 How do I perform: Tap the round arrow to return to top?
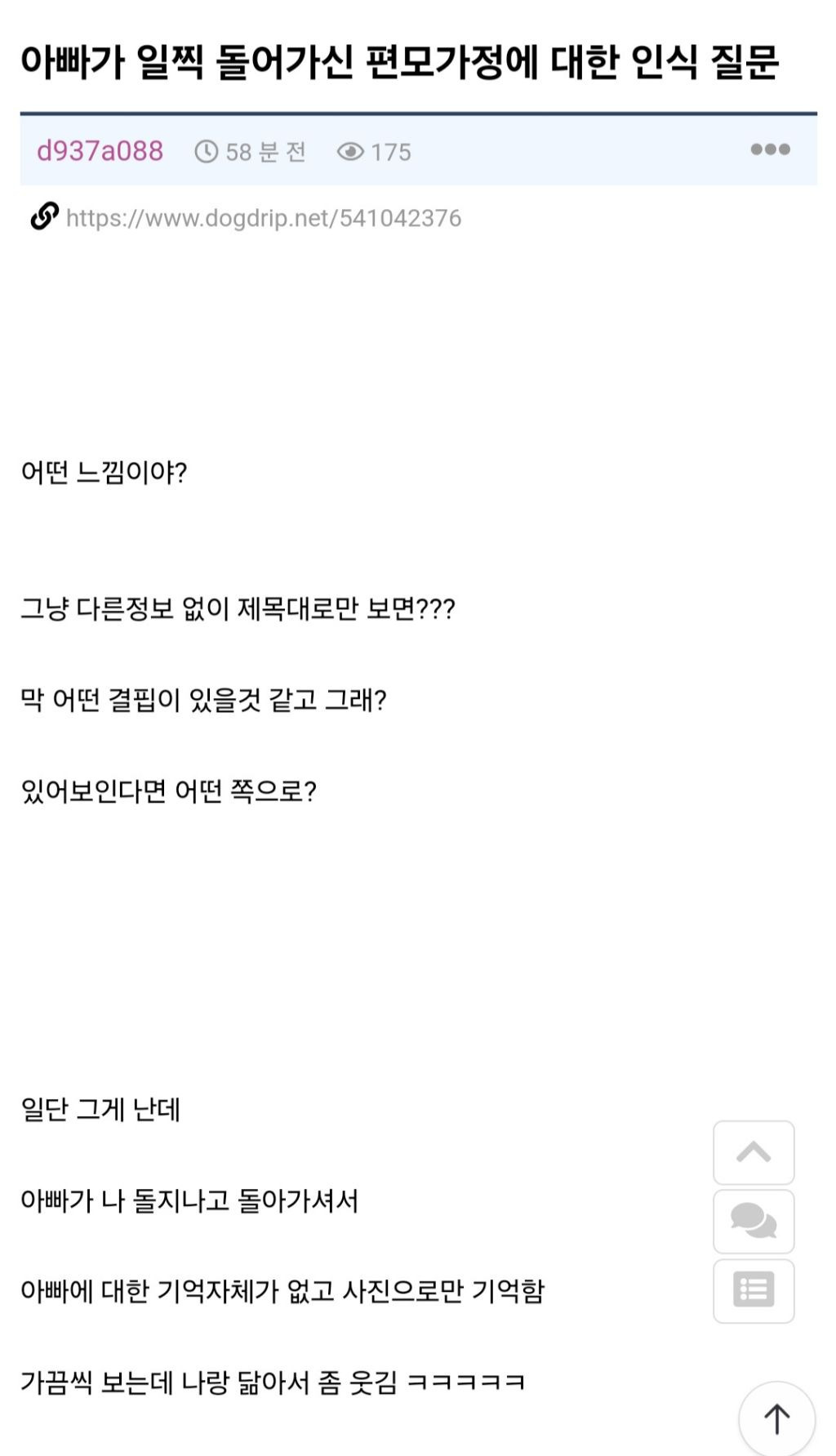tap(776, 1418)
